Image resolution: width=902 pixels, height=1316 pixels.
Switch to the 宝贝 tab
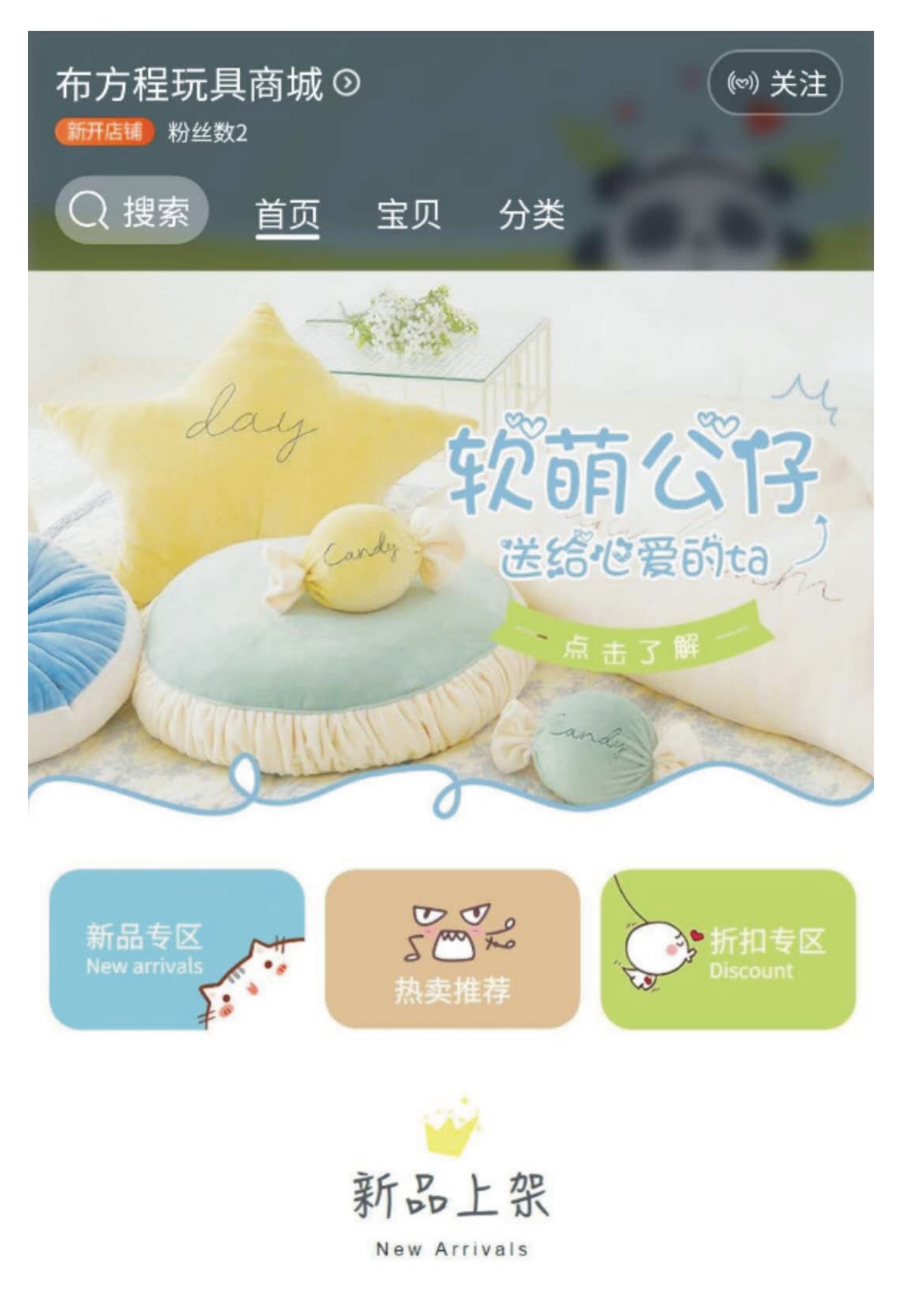coord(409,214)
